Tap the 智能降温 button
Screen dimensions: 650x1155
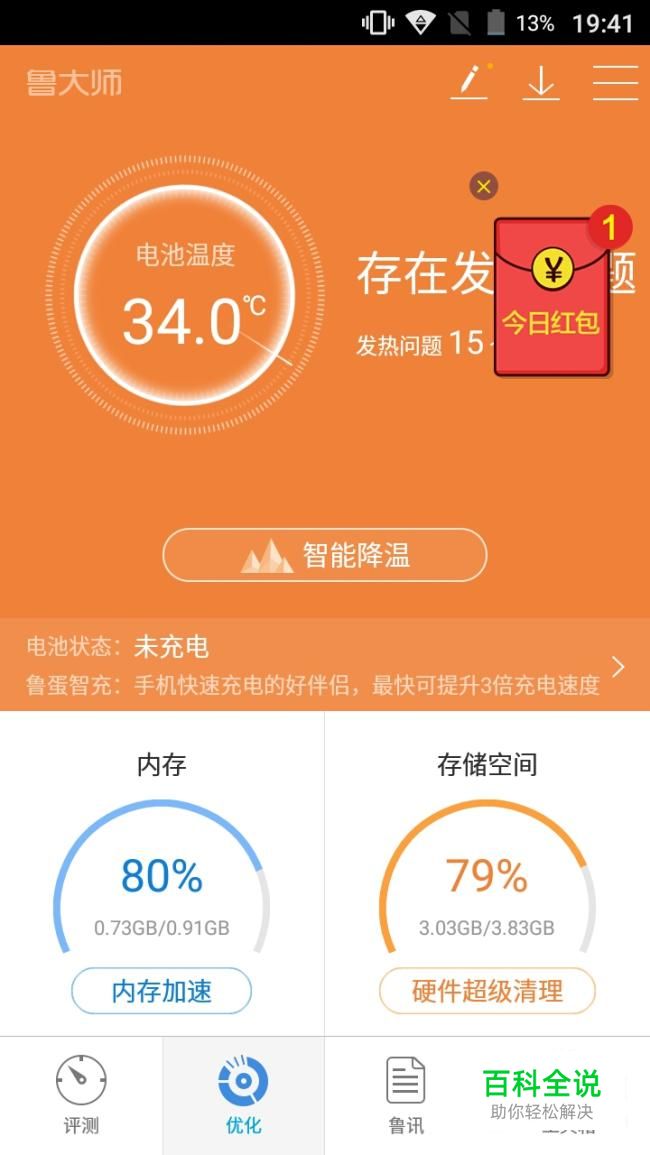click(325, 555)
